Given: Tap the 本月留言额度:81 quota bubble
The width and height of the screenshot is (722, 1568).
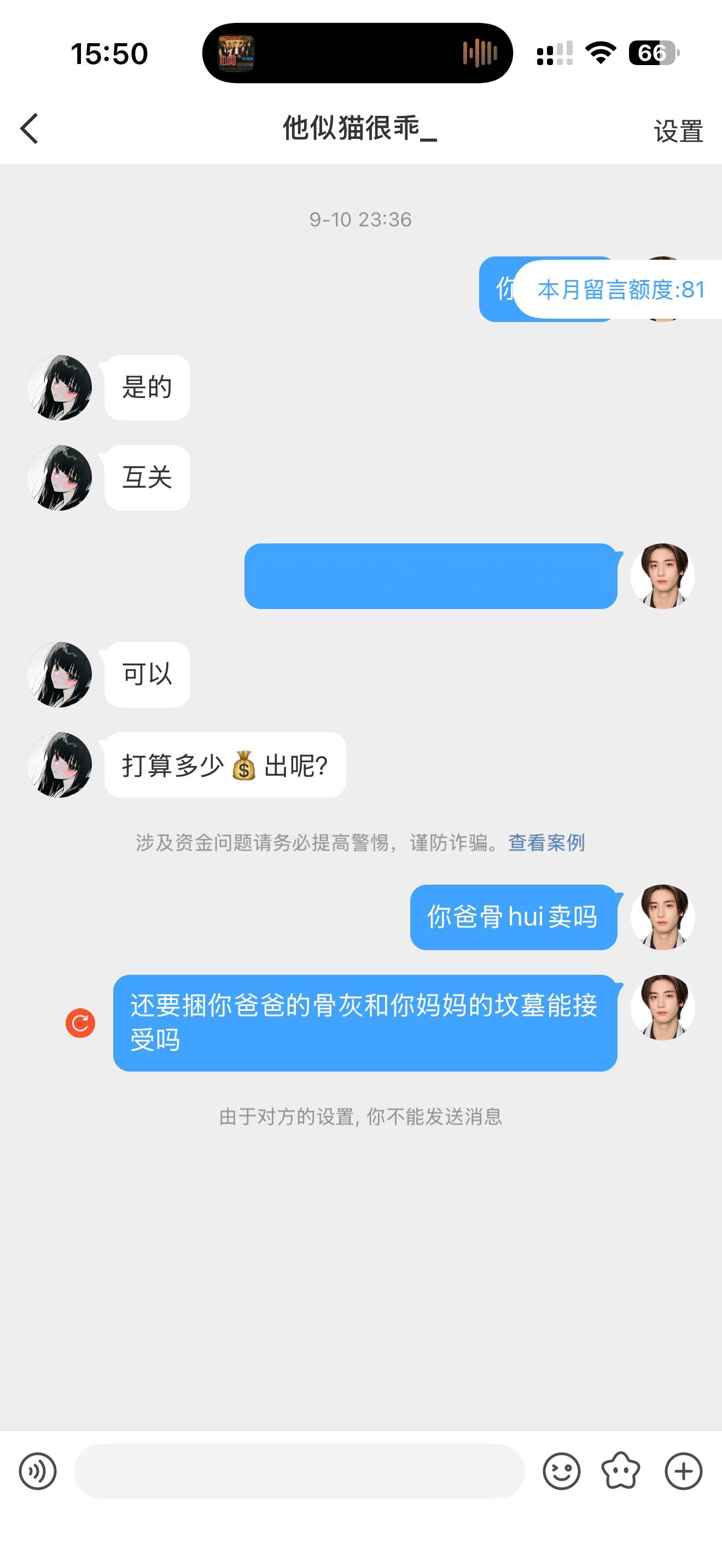Looking at the screenshot, I should point(620,290).
